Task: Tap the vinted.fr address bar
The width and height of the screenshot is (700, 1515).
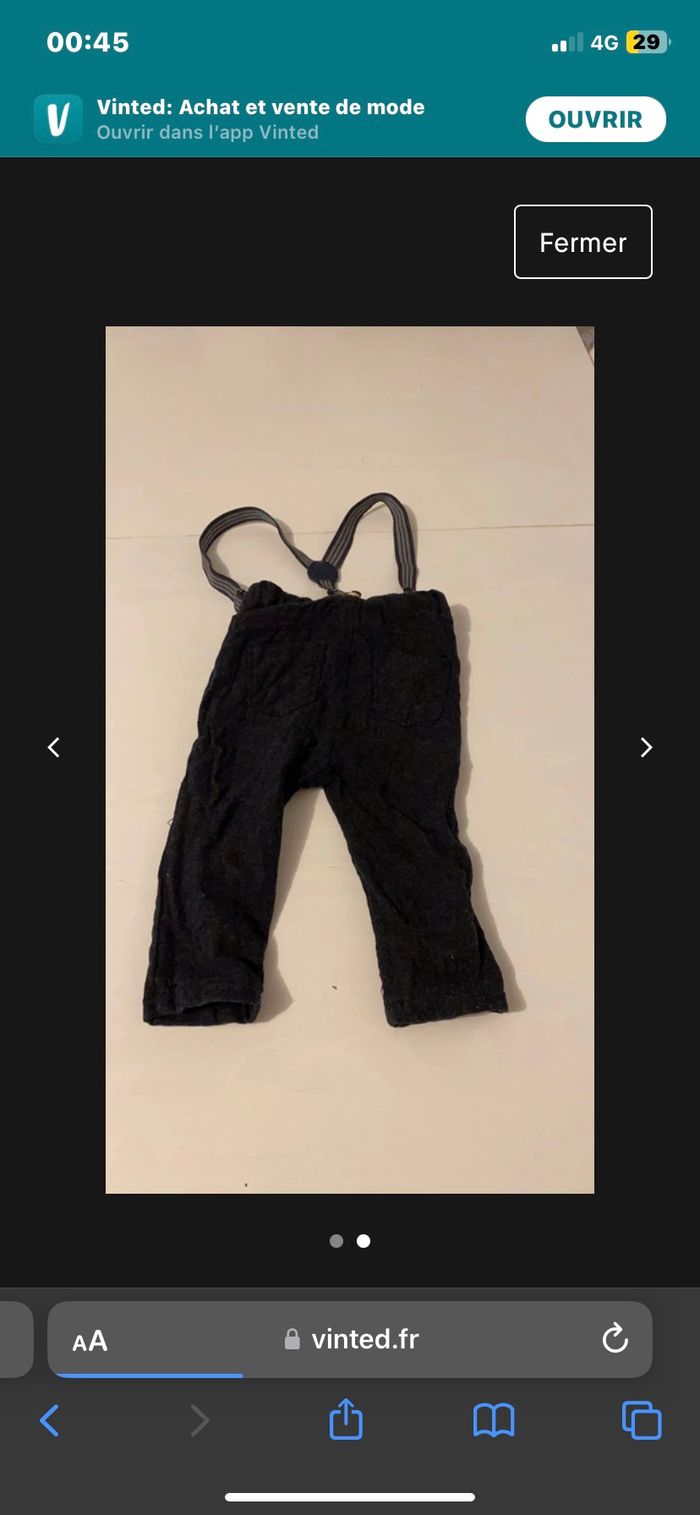Action: point(352,1339)
